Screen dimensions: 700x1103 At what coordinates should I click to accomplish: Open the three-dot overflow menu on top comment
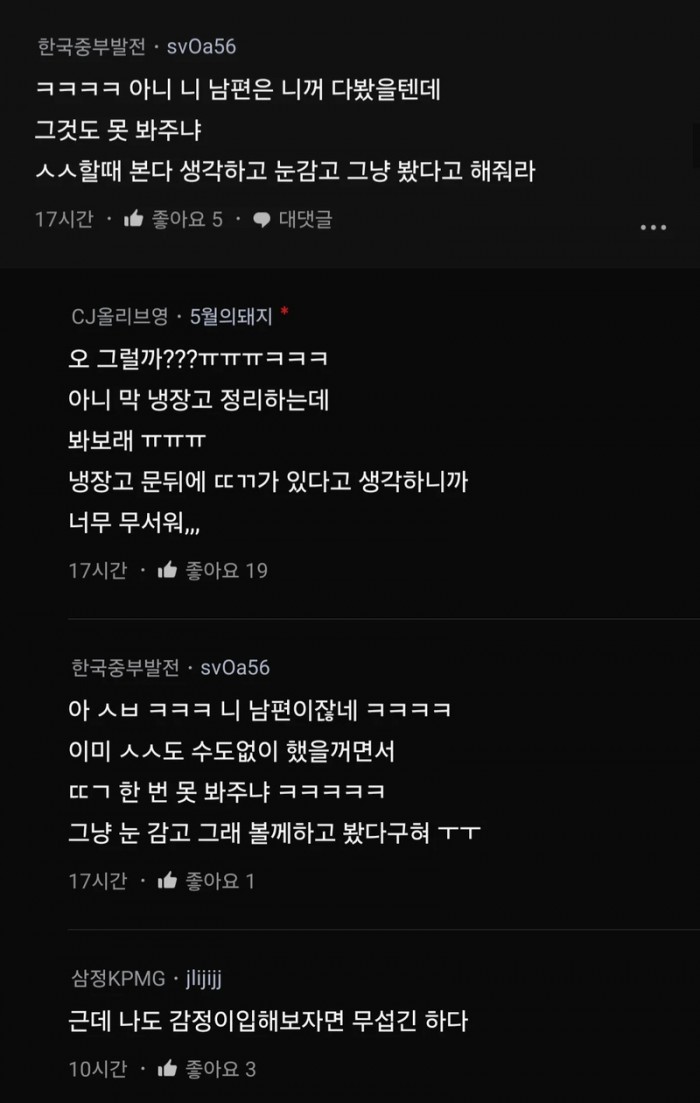coord(653,227)
